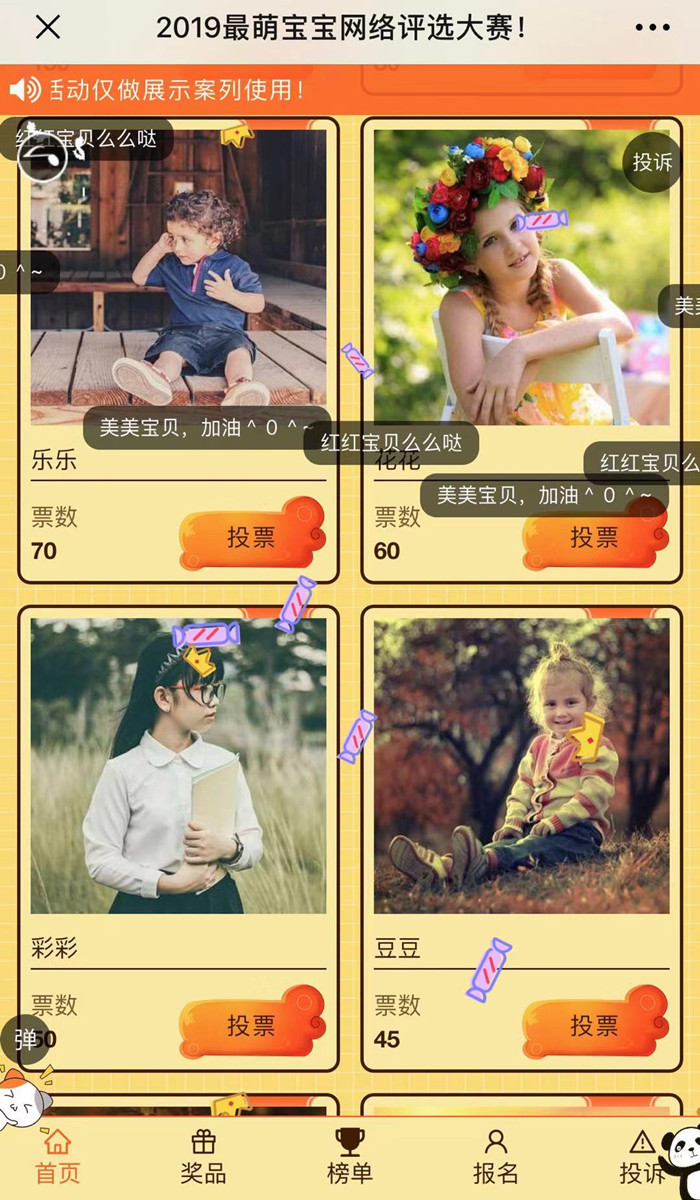Open the three-dot overflow menu
Viewport: 700px width, 1200px height.
click(652, 28)
